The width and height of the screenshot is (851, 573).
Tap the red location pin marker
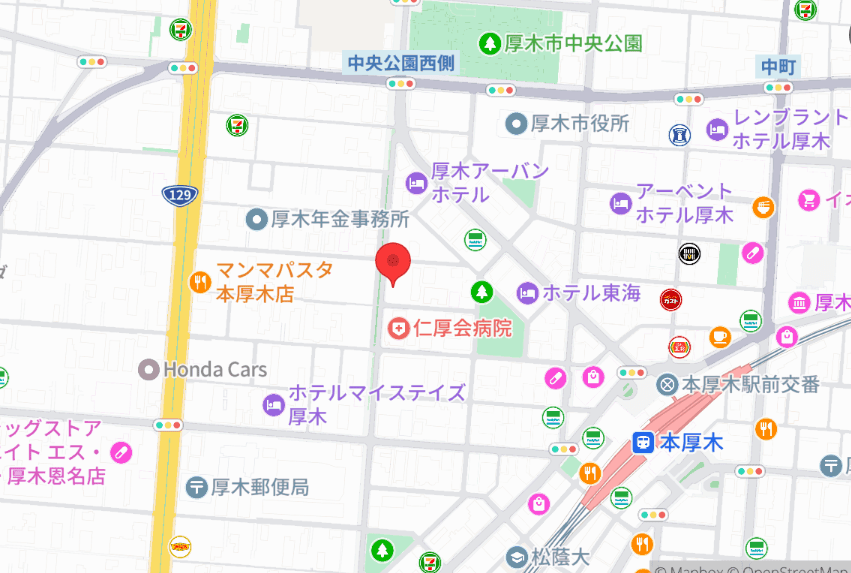click(x=393, y=264)
